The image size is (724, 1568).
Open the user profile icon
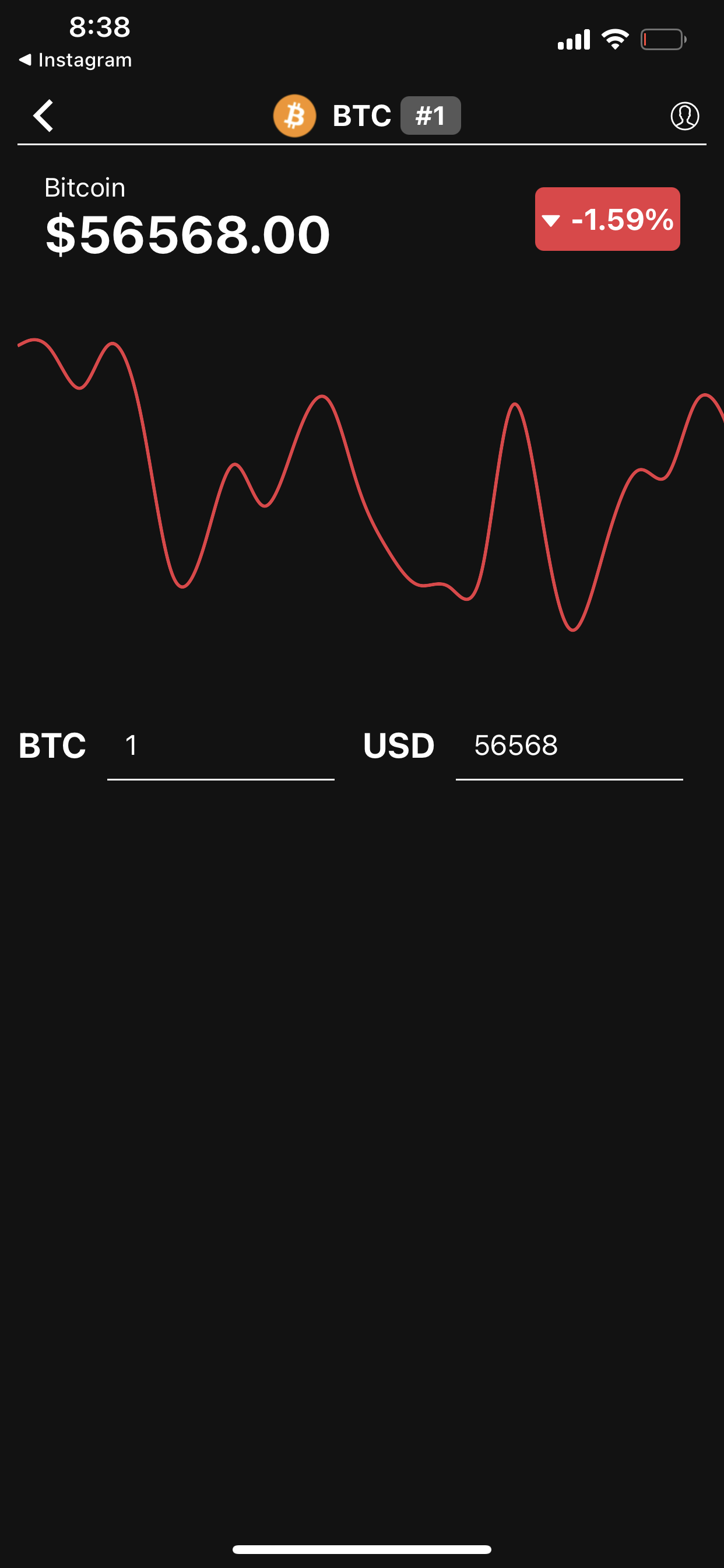pyautogui.click(x=684, y=115)
